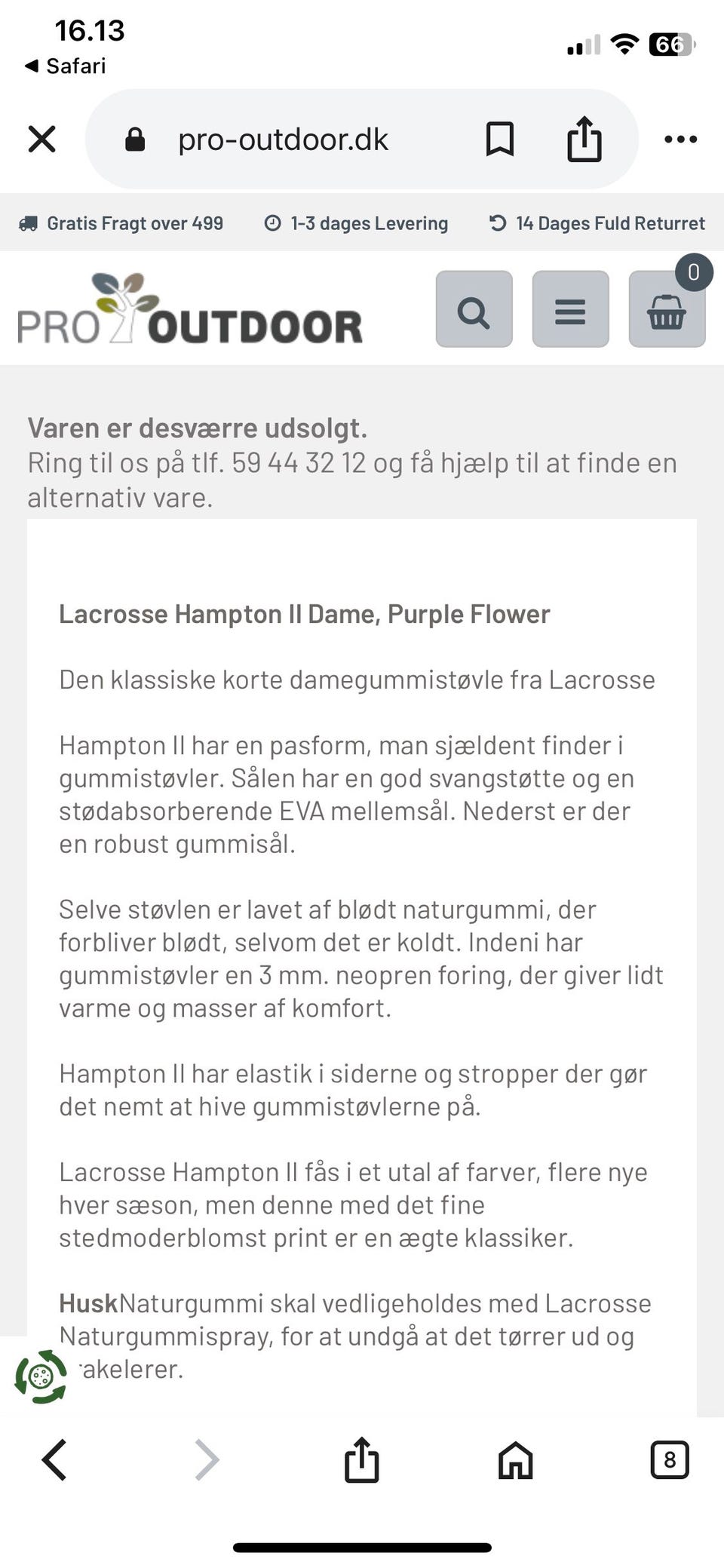Share the page from the address bar
The image size is (724, 1568).
pyautogui.click(x=584, y=139)
